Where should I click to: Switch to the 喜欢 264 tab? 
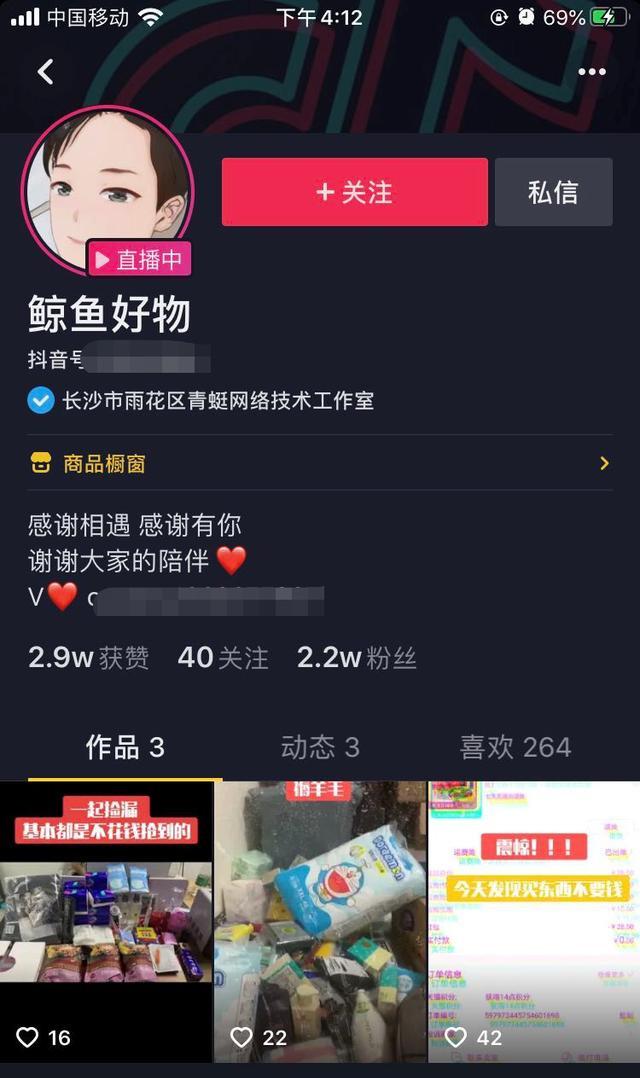[515, 747]
